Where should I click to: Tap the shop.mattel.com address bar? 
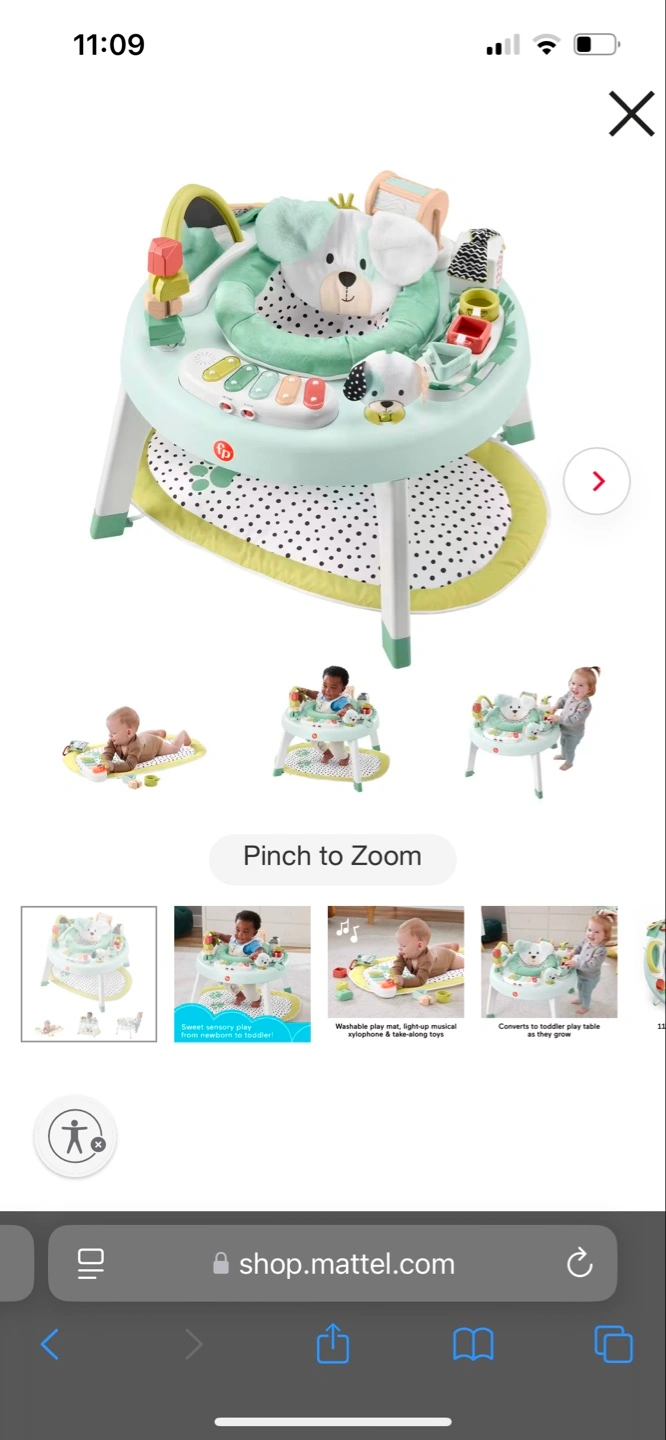tap(335, 1264)
